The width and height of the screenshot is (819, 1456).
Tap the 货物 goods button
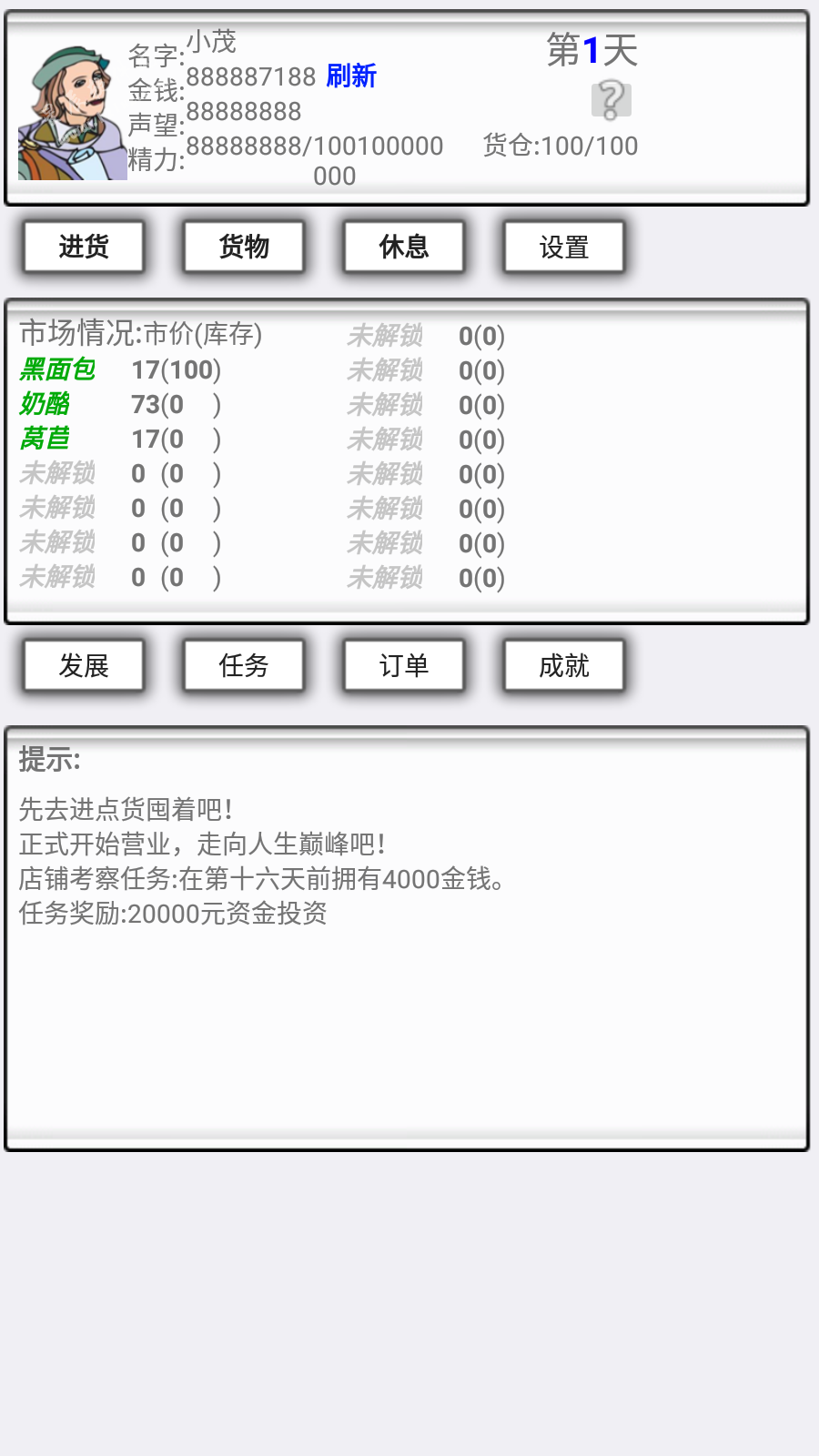click(x=244, y=247)
